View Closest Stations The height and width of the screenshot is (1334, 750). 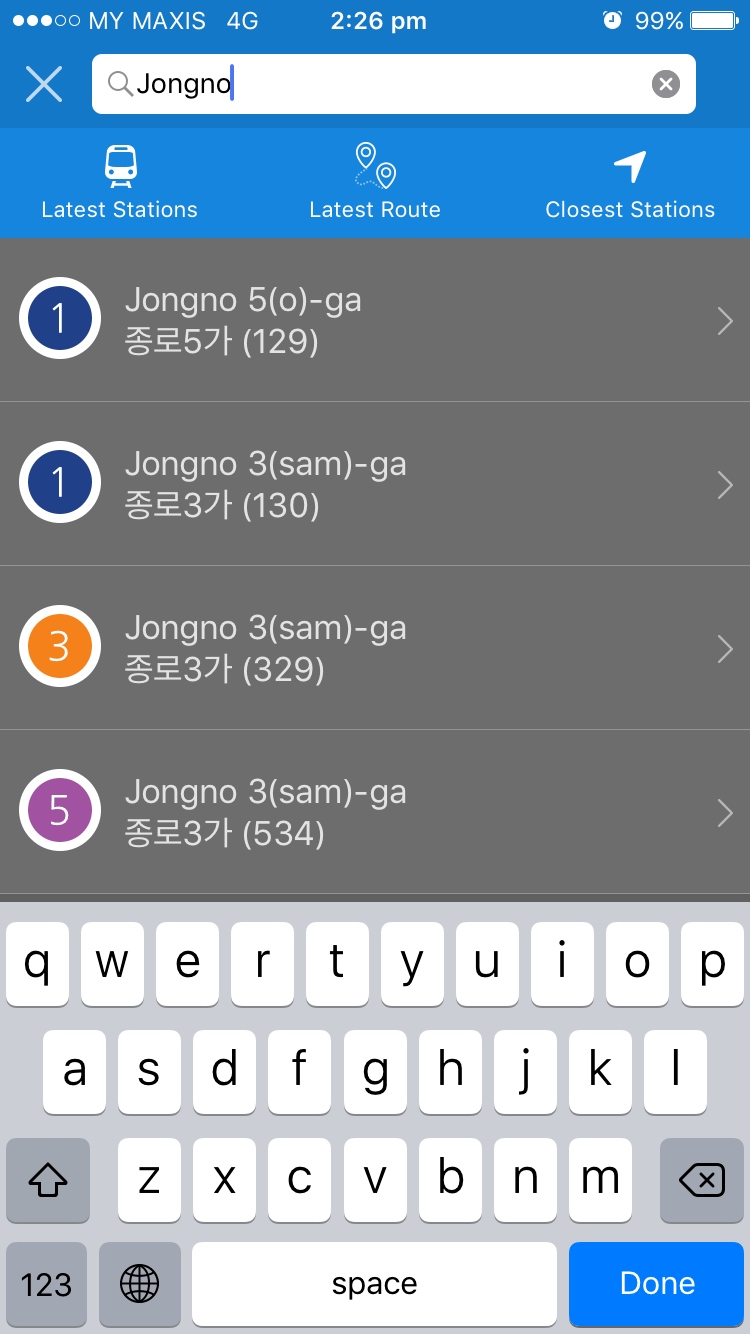(630, 182)
